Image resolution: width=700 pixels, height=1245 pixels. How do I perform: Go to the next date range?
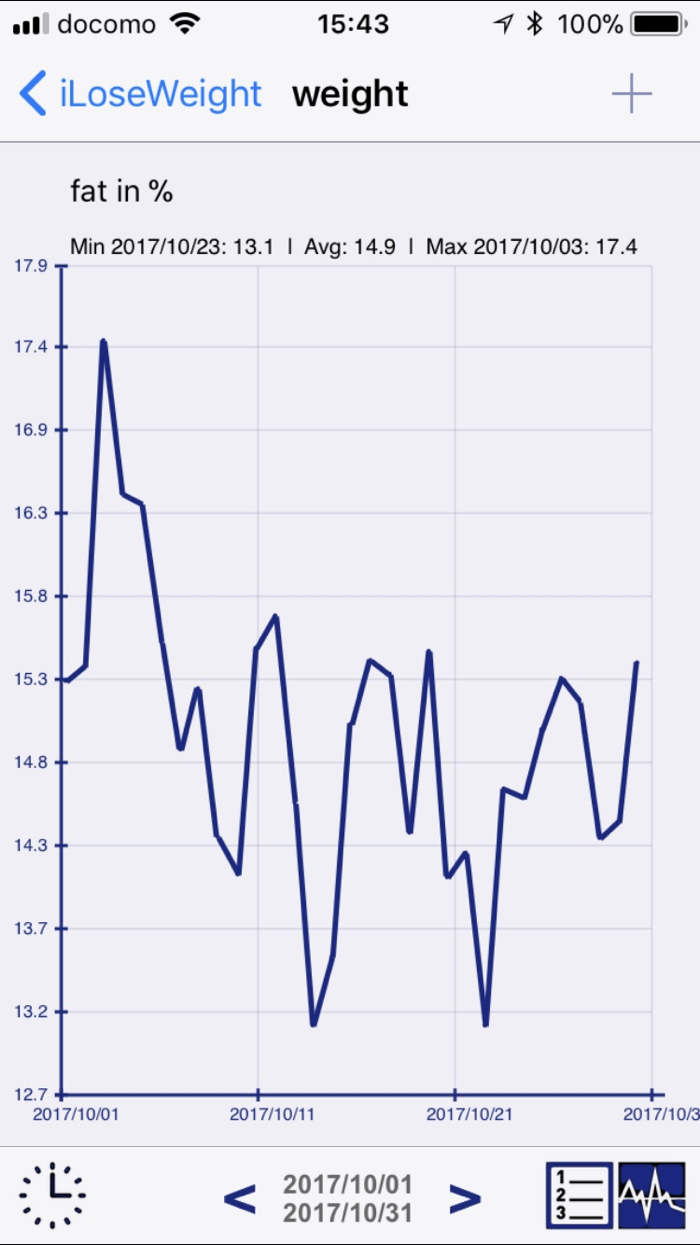click(465, 1197)
